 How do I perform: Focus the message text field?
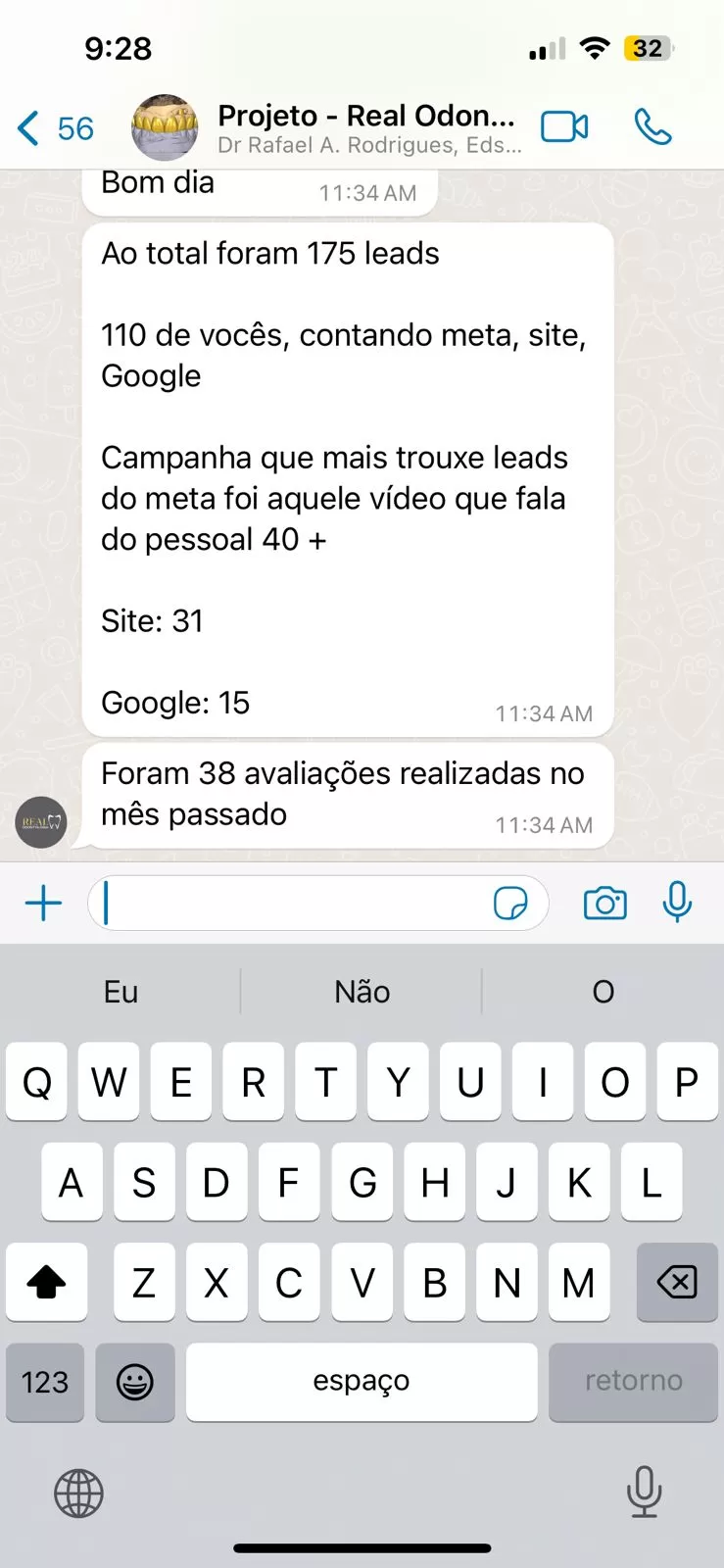pos(294,903)
